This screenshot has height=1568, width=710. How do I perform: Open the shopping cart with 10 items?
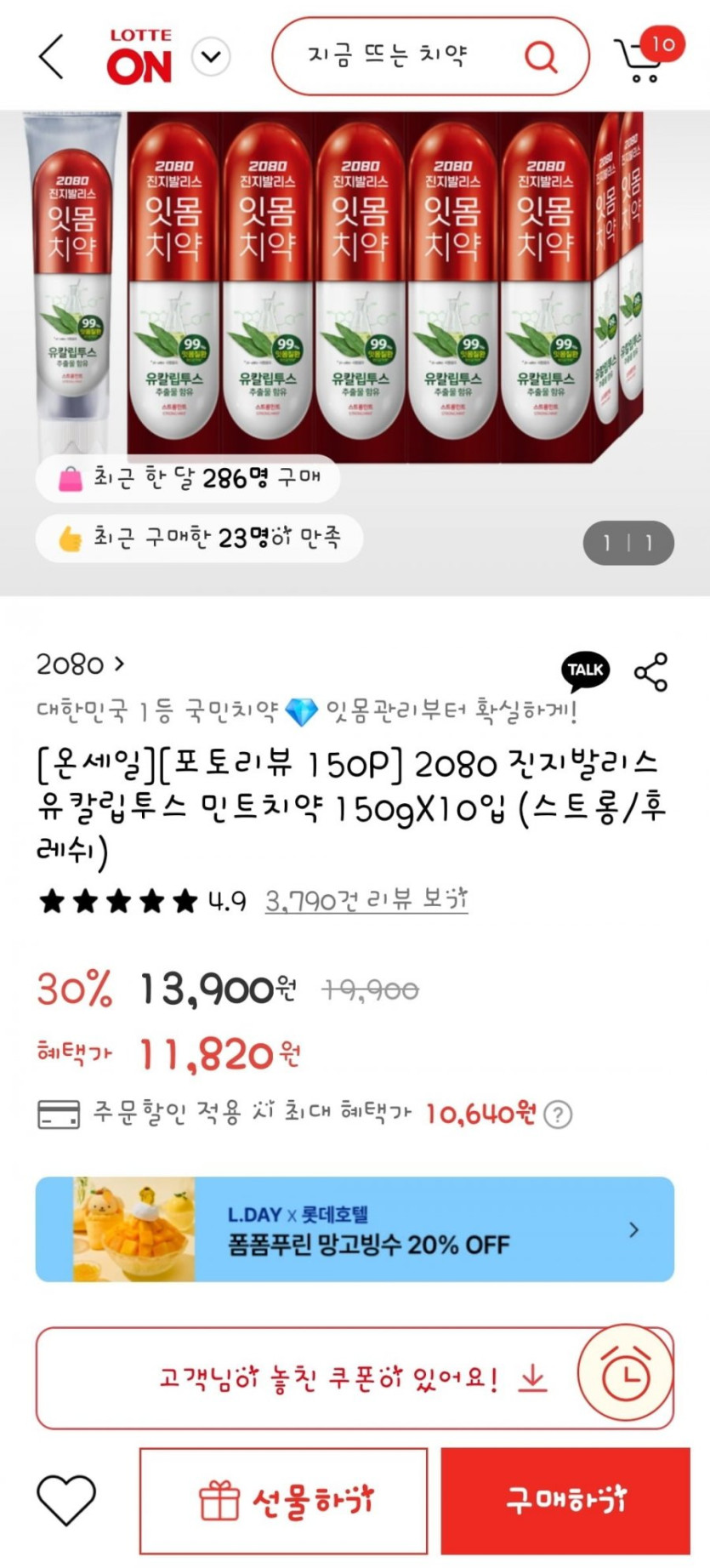point(645,56)
